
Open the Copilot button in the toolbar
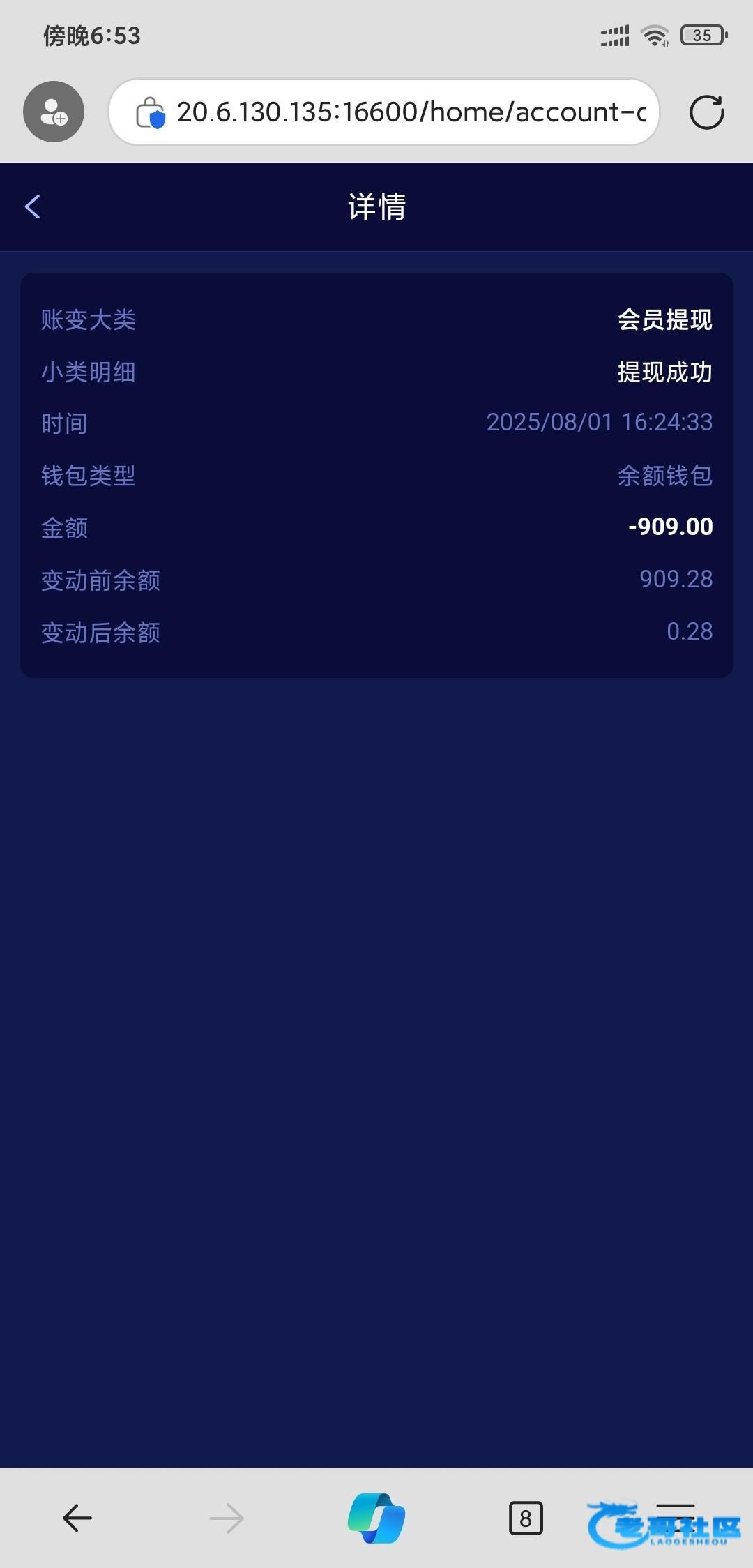pos(376,1518)
